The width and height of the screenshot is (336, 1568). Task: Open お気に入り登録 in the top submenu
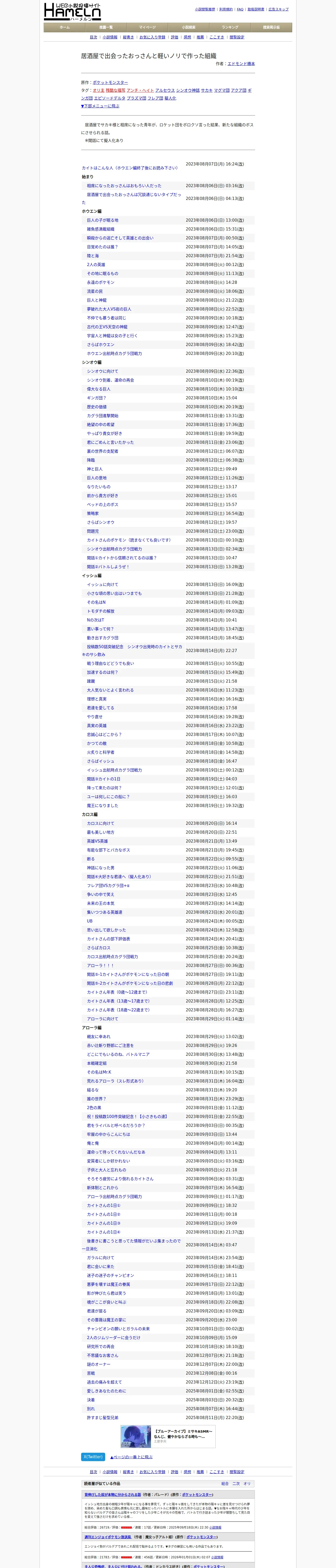[x=153, y=37]
